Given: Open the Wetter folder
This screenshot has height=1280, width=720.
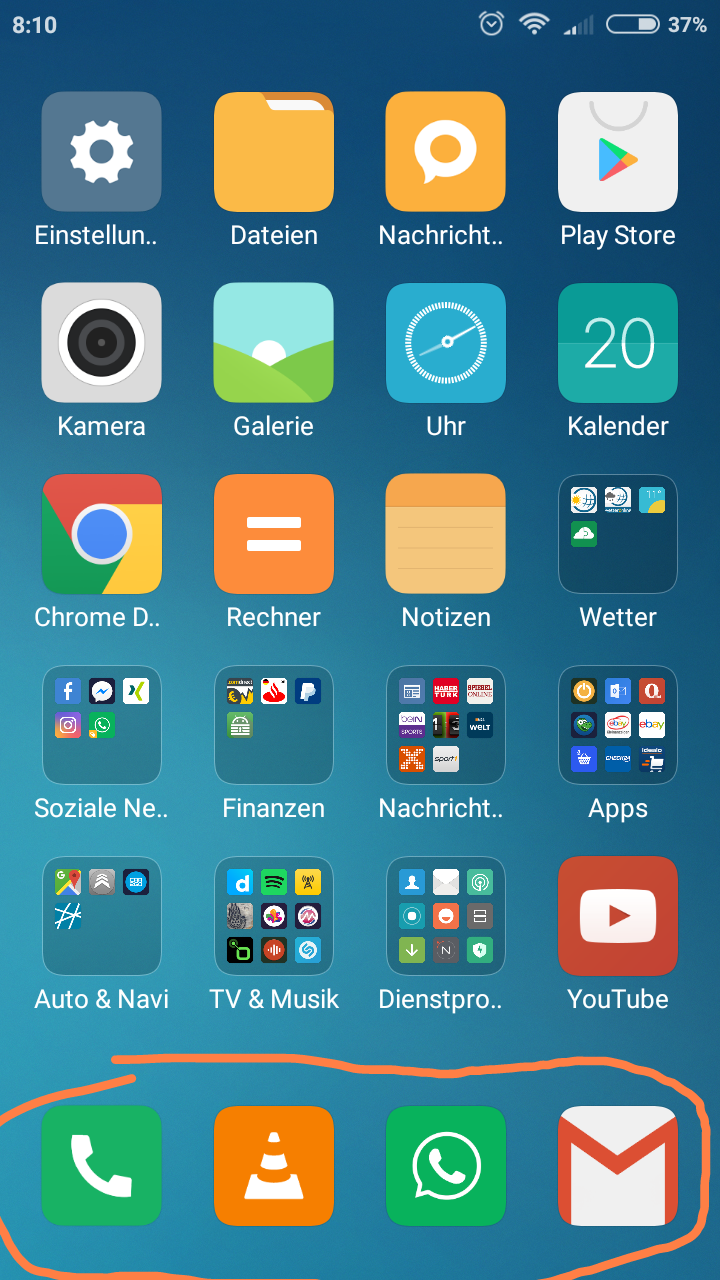Looking at the screenshot, I should (x=618, y=534).
